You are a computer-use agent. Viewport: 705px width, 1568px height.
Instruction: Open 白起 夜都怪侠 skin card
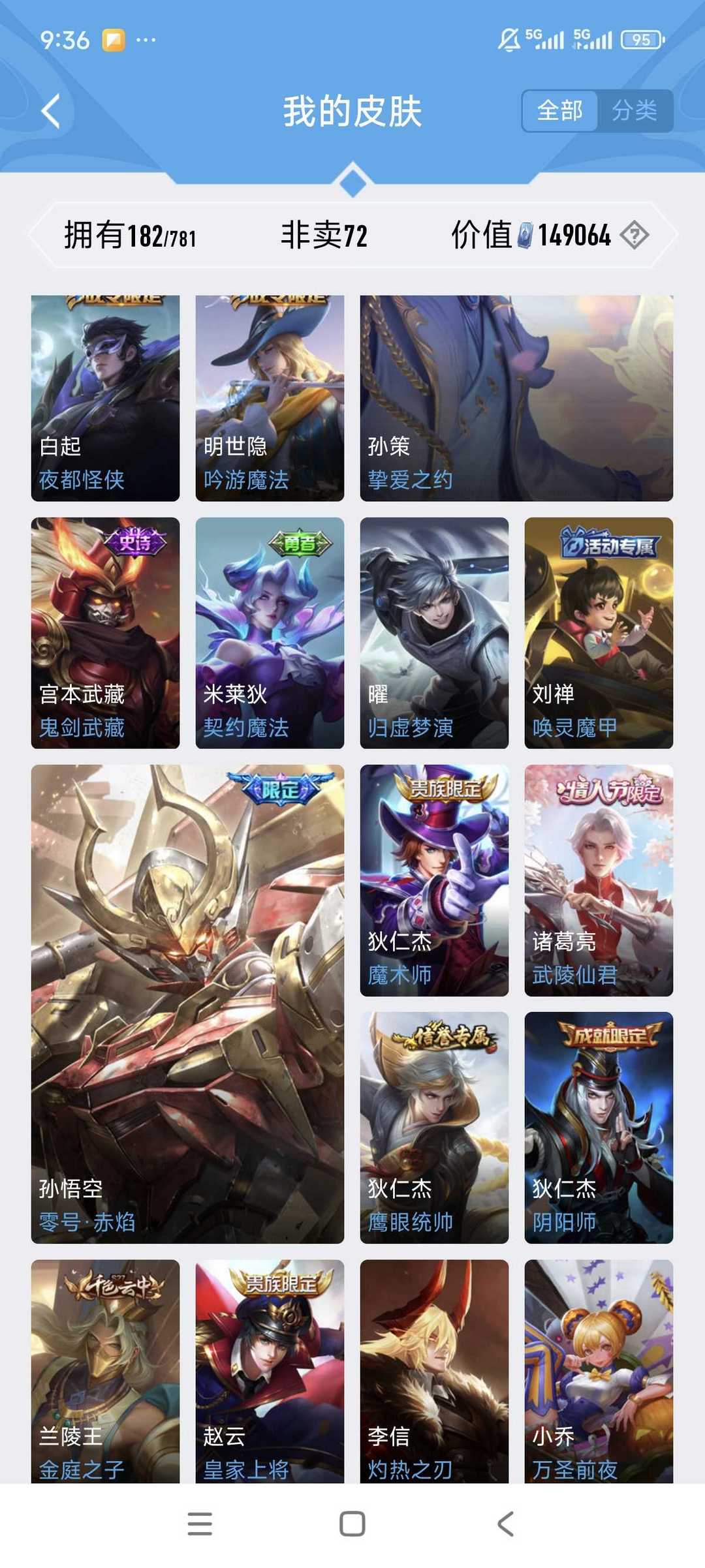105,398
